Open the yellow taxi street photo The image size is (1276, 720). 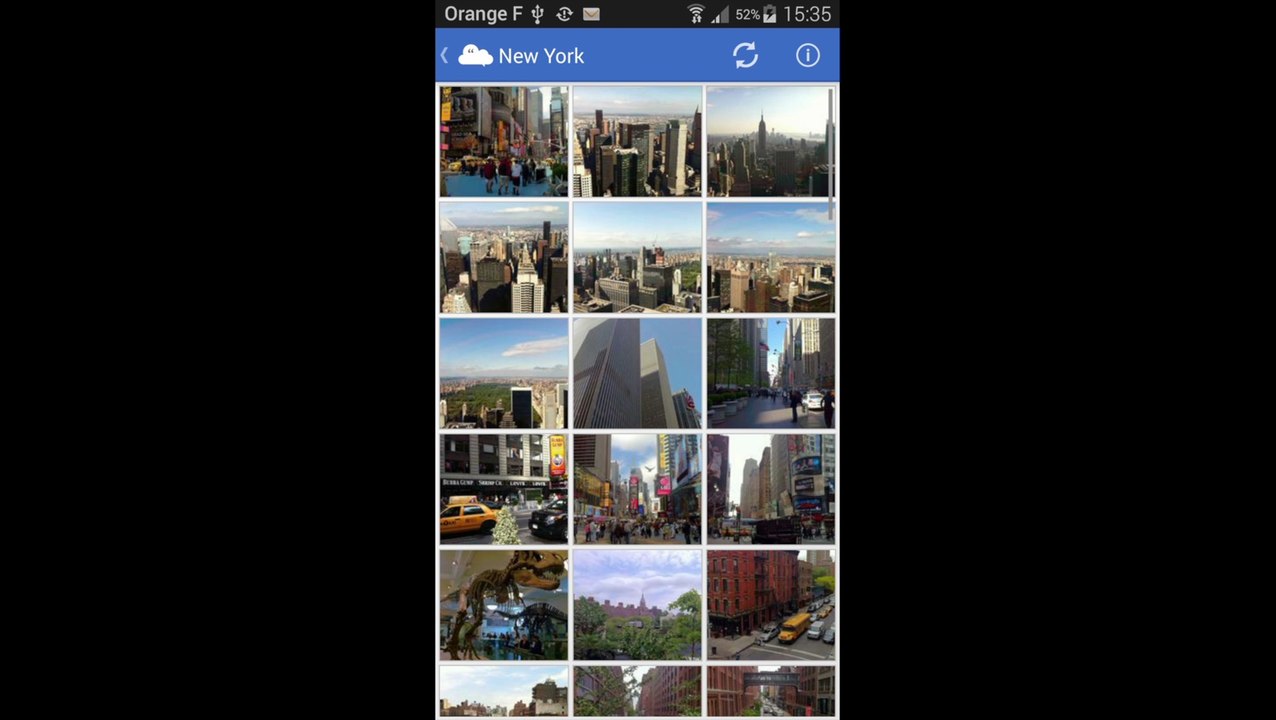pos(503,489)
